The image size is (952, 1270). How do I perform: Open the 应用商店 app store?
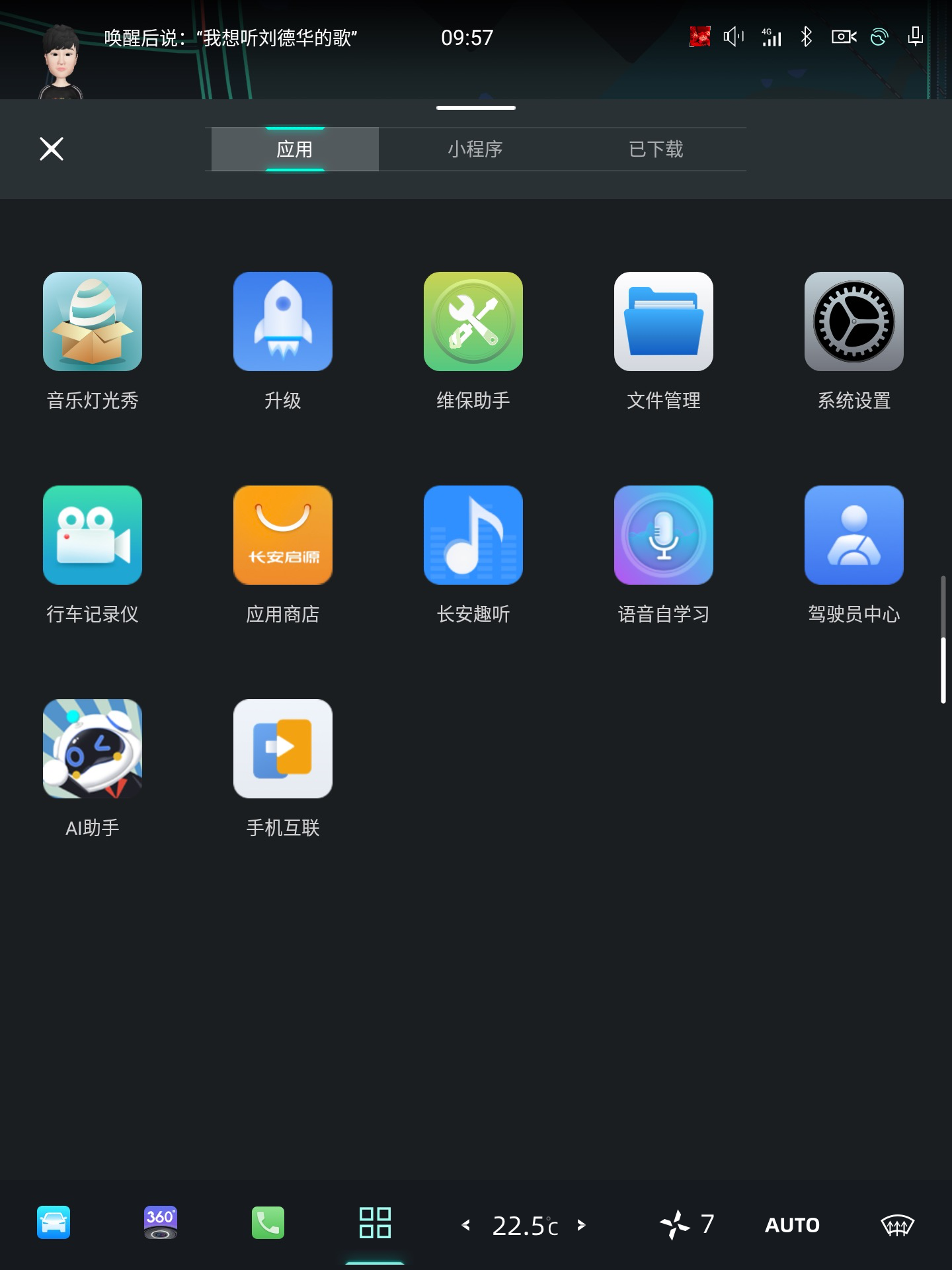pos(283,535)
